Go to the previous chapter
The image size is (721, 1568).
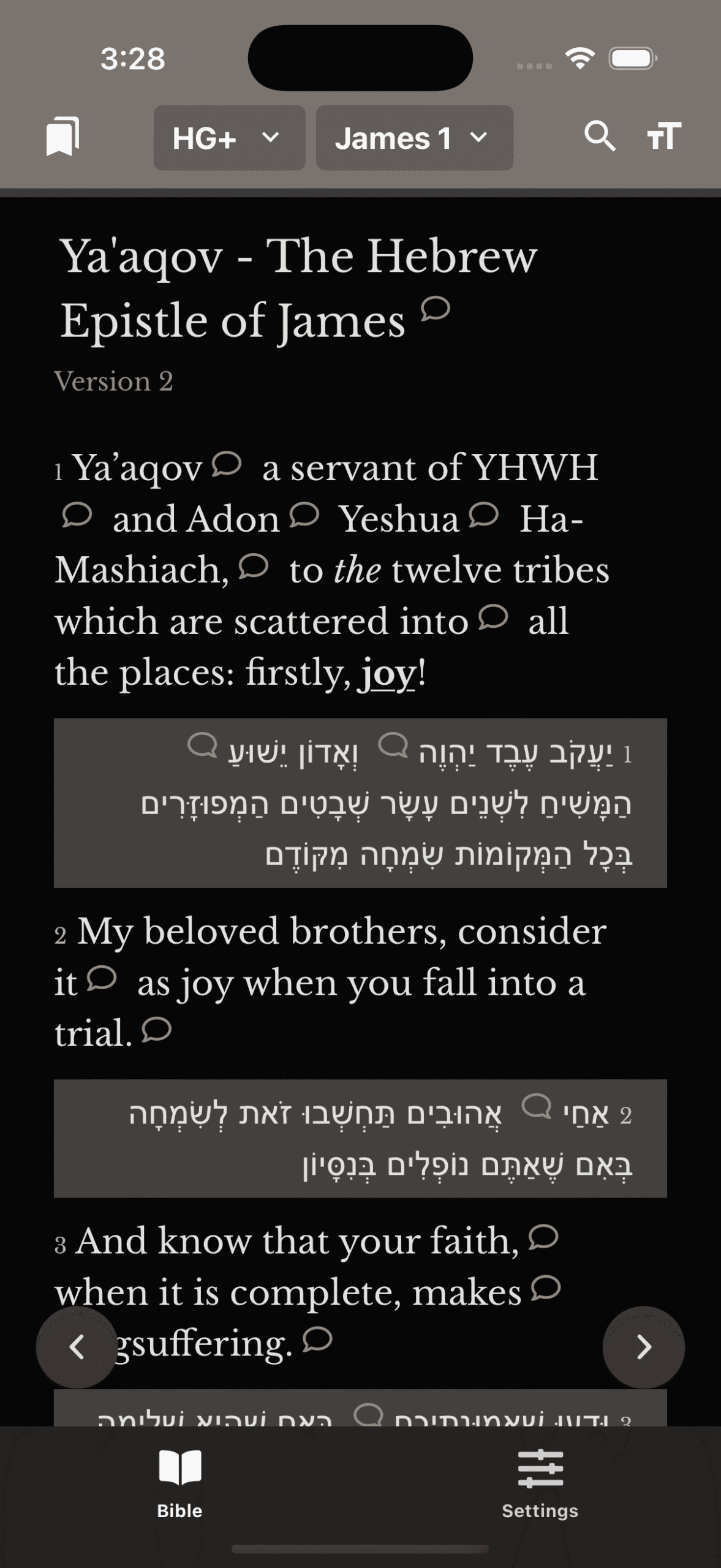77,1347
